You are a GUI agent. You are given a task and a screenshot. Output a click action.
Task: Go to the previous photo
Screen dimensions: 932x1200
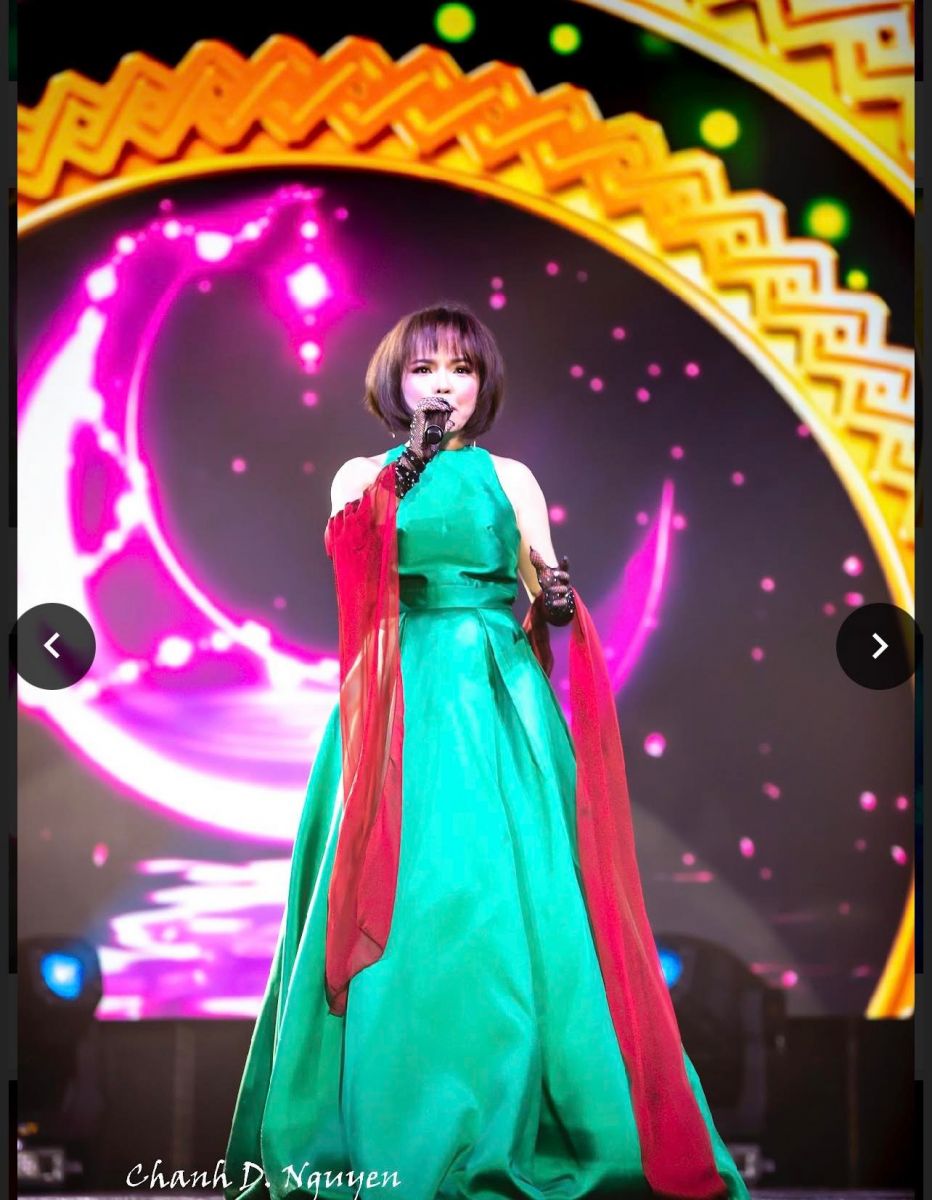pyautogui.click(x=54, y=646)
